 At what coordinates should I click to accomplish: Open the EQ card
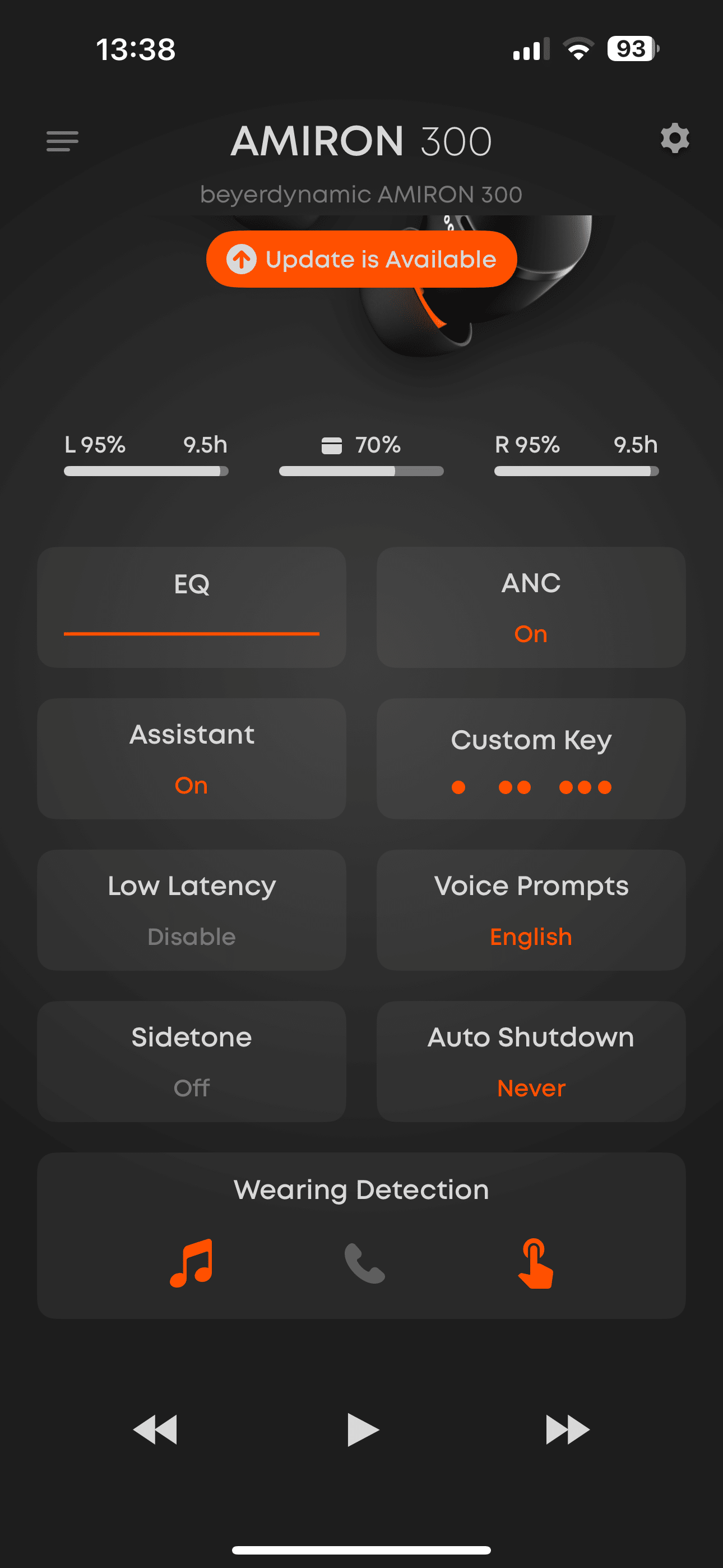point(192,607)
